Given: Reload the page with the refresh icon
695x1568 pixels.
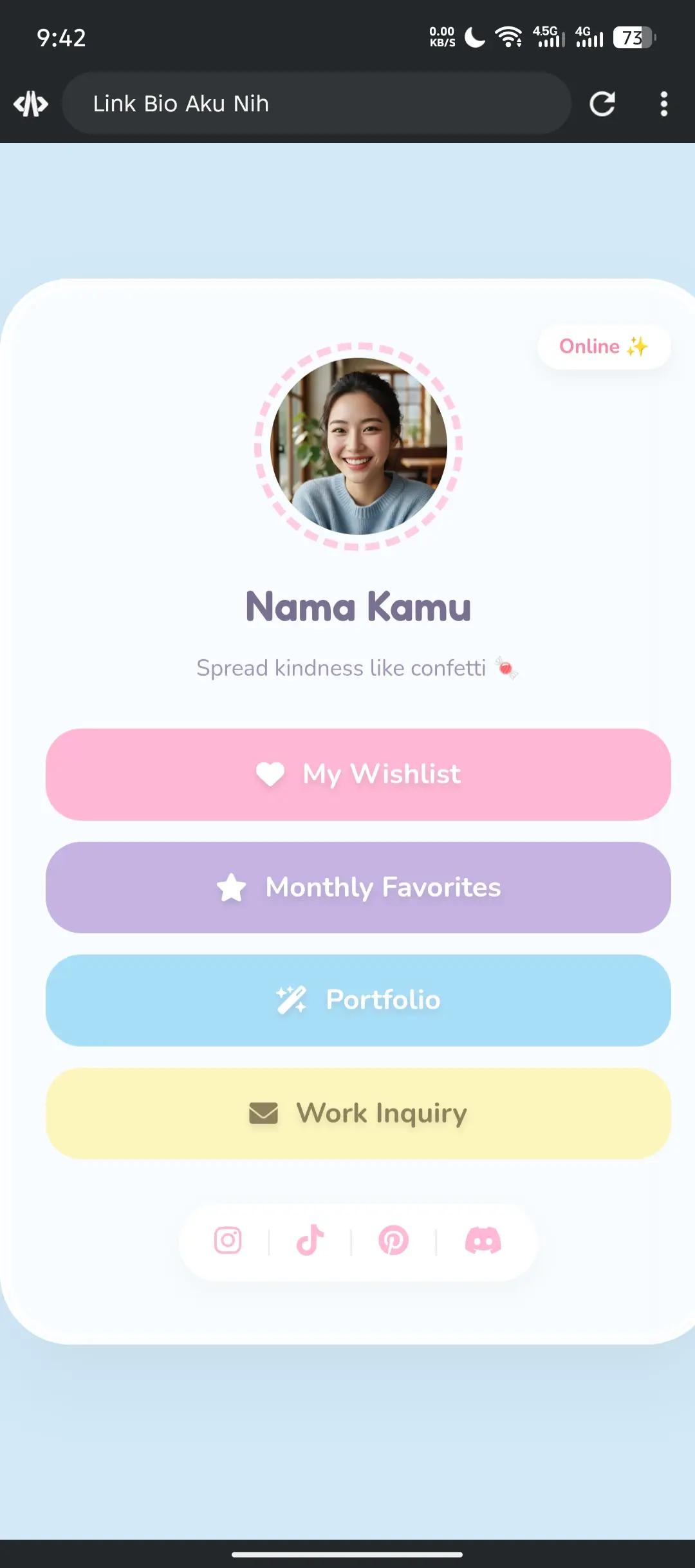Looking at the screenshot, I should tap(602, 104).
